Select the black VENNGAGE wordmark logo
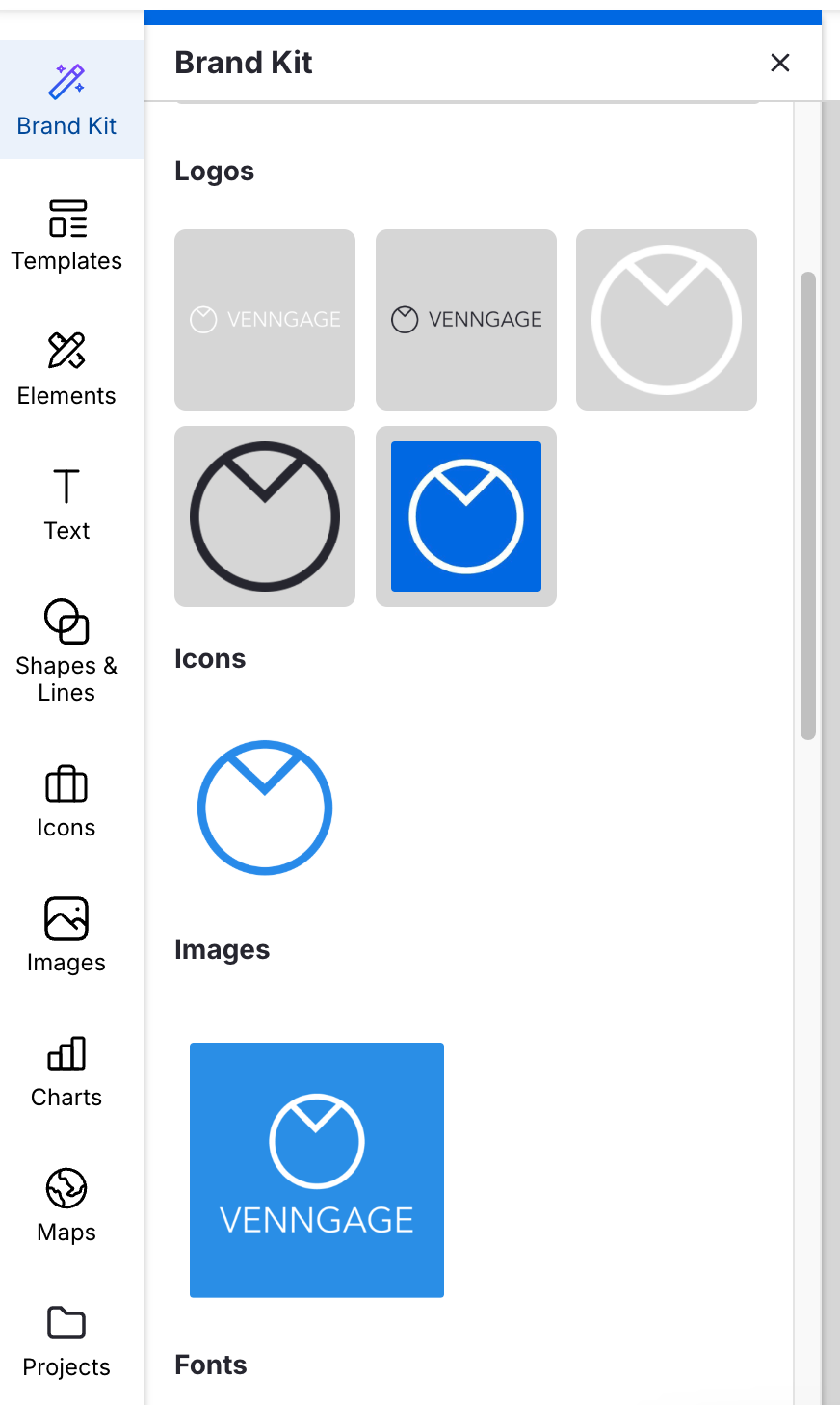Image resolution: width=840 pixels, height=1405 pixels. (x=465, y=319)
